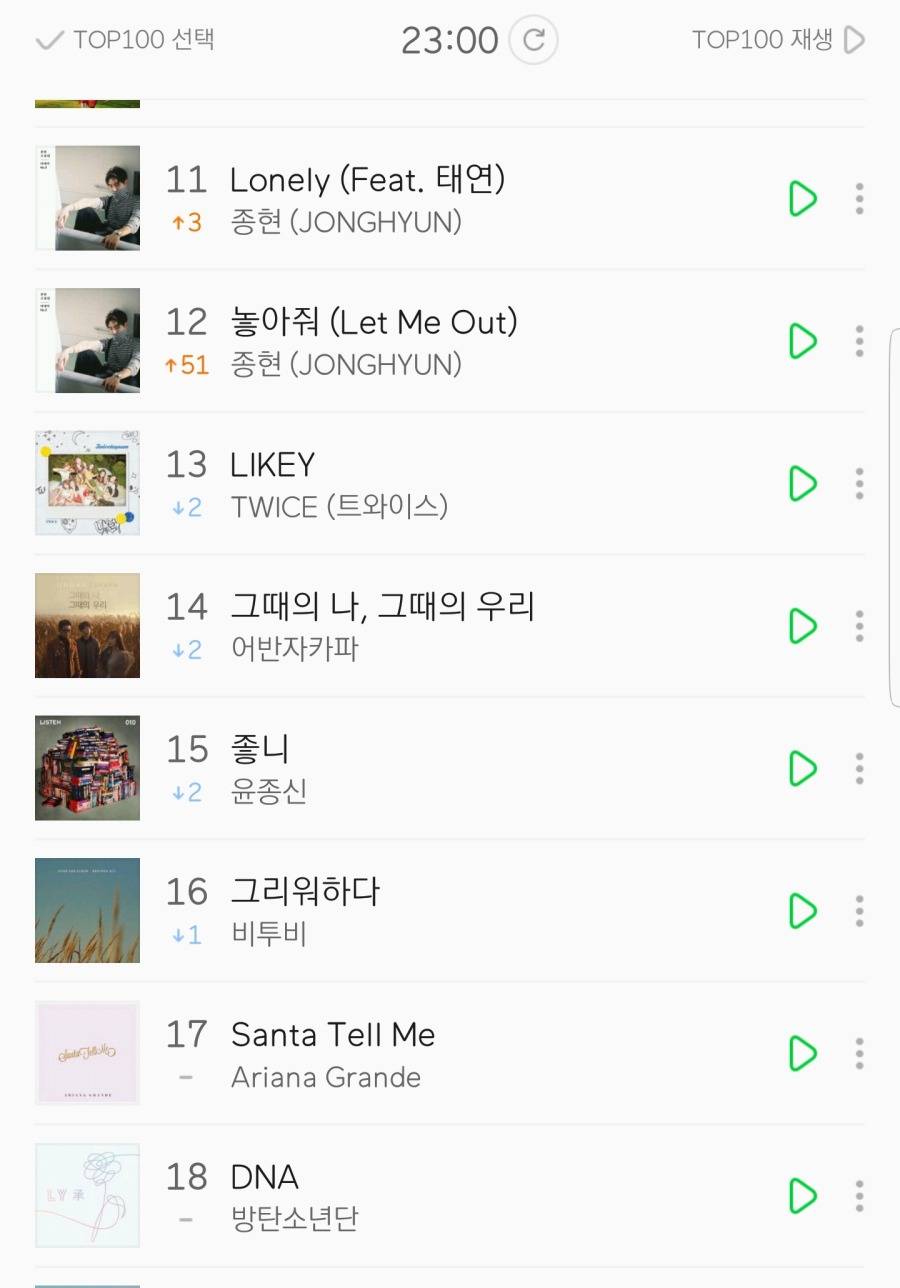Image resolution: width=900 pixels, height=1288 pixels.
Task: Play 놓아줘 (Let Me Out)
Action: coord(803,341)
